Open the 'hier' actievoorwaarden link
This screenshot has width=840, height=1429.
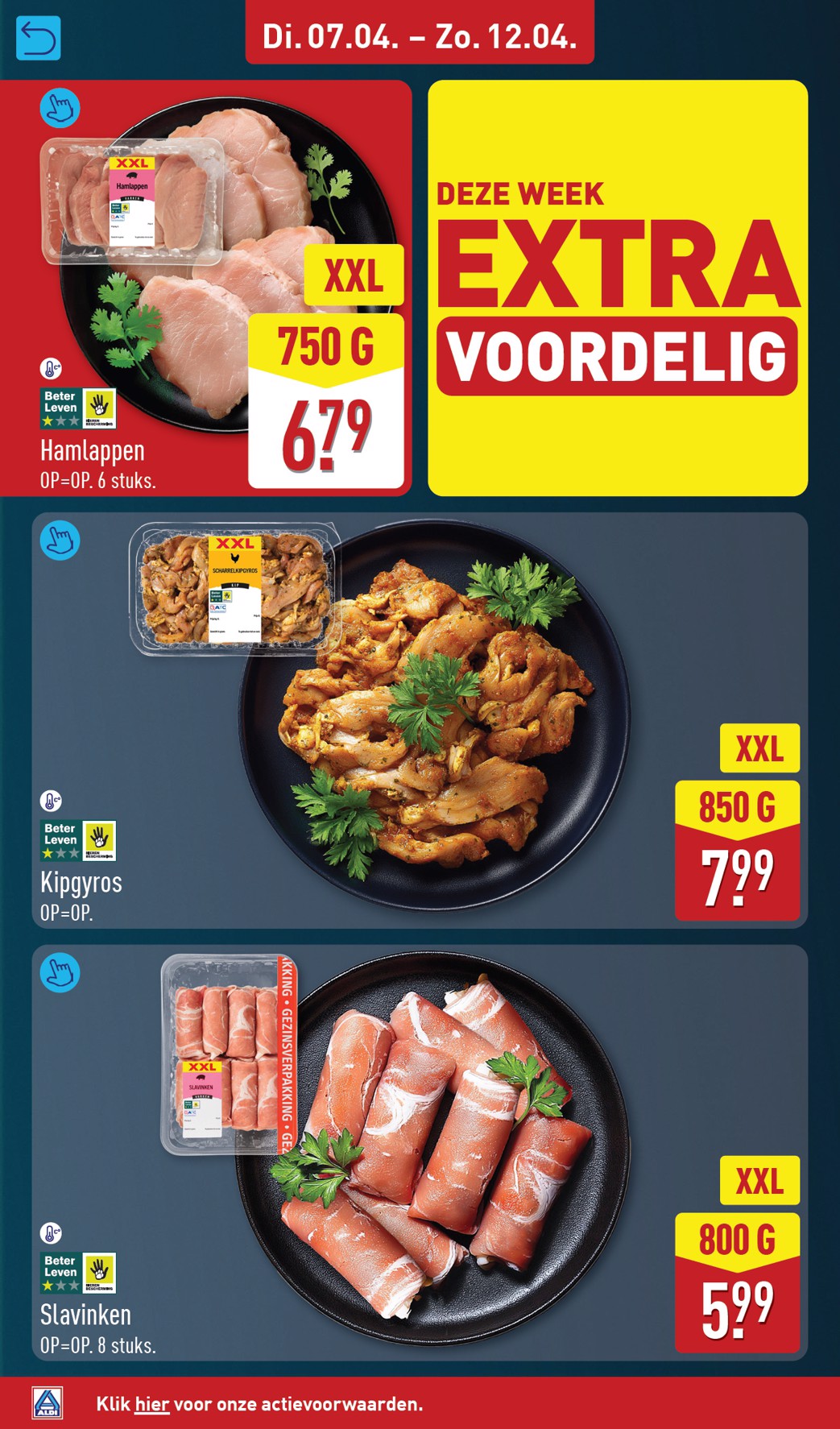pyautogui.click(x=151, y=1404)
